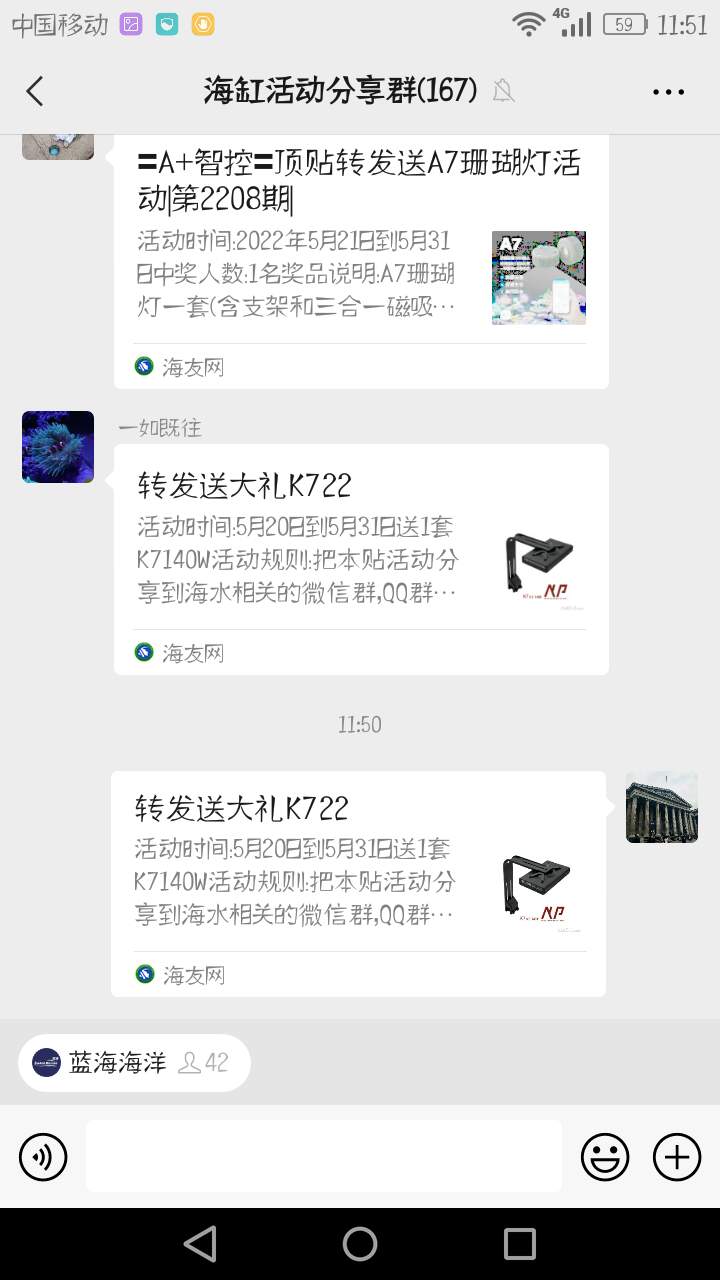Image resolution: width=720 pixels, height=1280 pixels.
Task: Open the system recent apps view
Action: [519, 1244]
